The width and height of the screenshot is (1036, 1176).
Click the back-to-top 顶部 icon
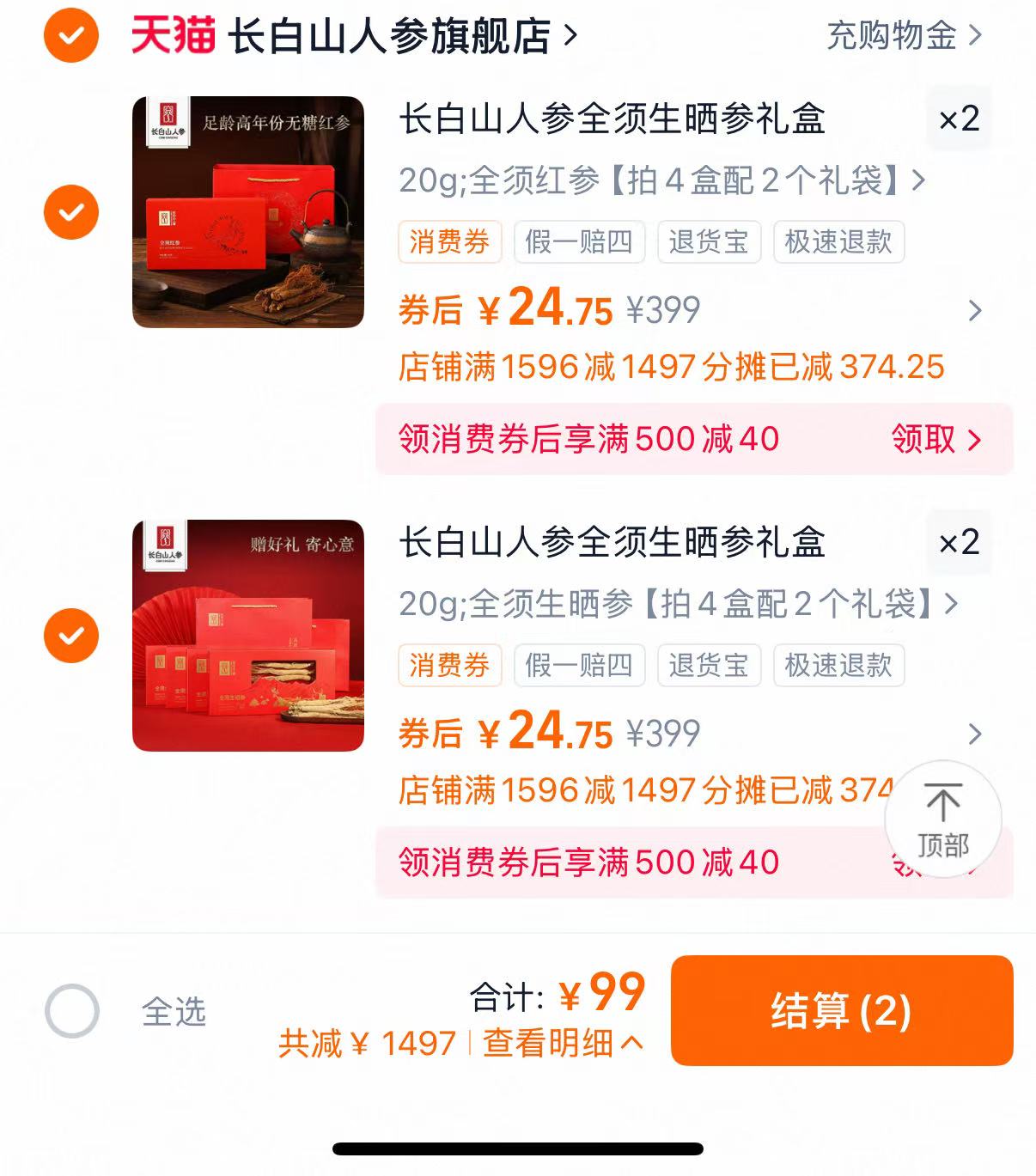point(942,818)
